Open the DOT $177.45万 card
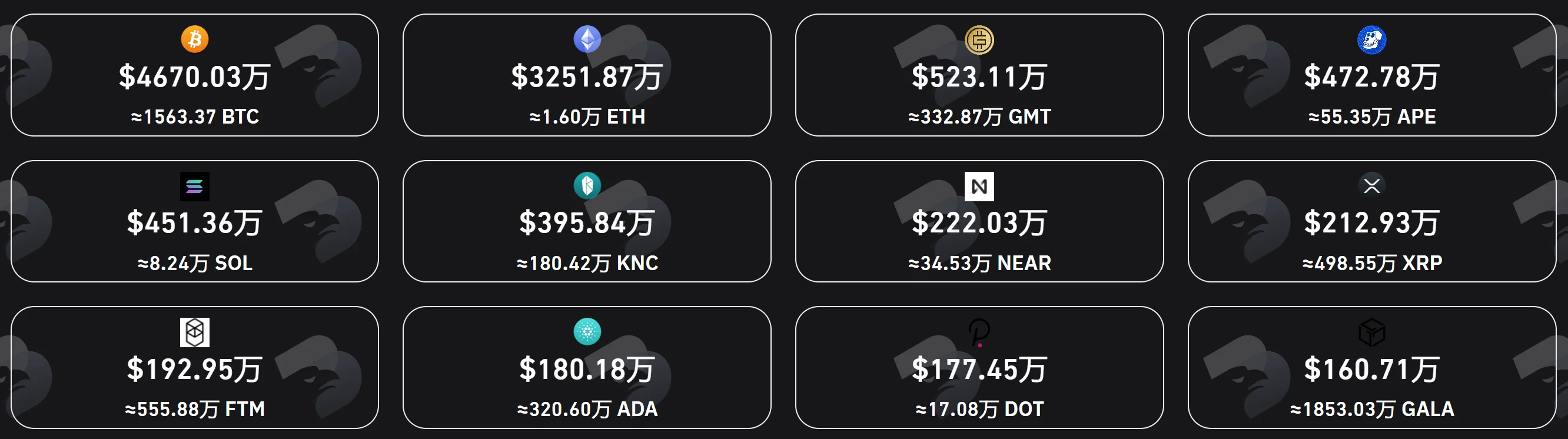The height and width of the screenshot is (439, 1568). 979,367
